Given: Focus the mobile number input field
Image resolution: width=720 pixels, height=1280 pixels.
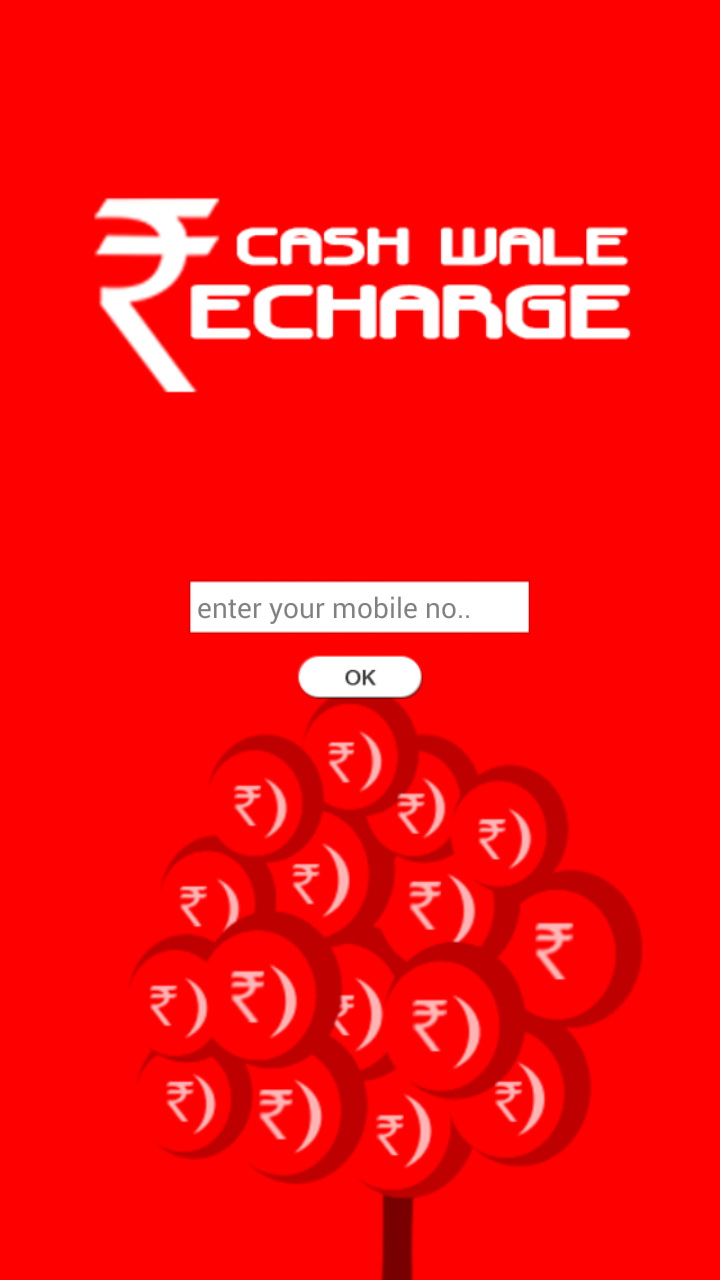Looking at the screenshot, I should [x=359, y=607].
